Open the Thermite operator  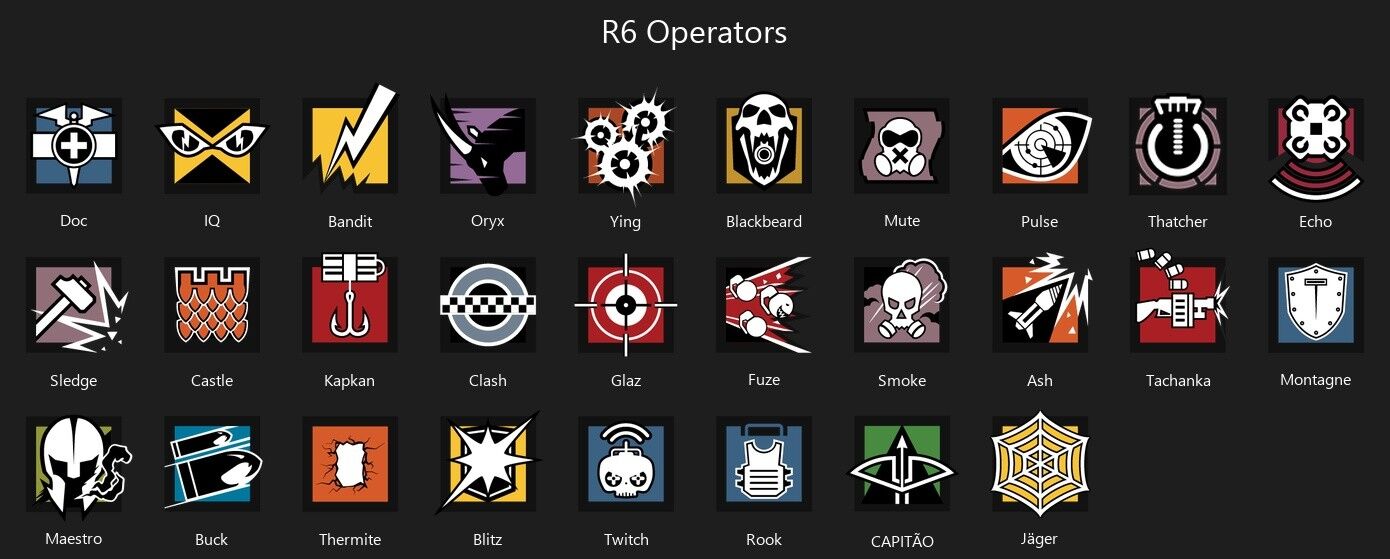350,464
